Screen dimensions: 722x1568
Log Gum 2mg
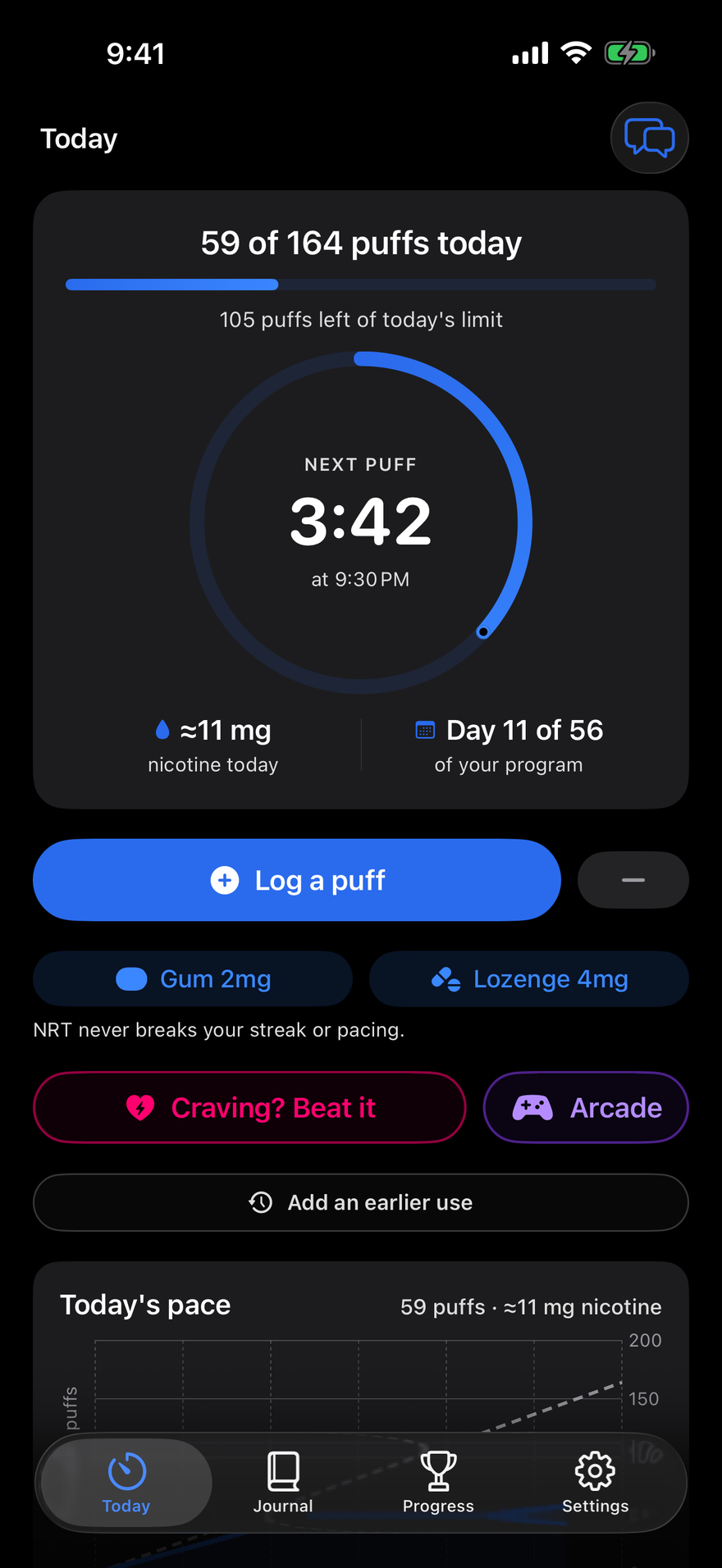pos(193,978)
